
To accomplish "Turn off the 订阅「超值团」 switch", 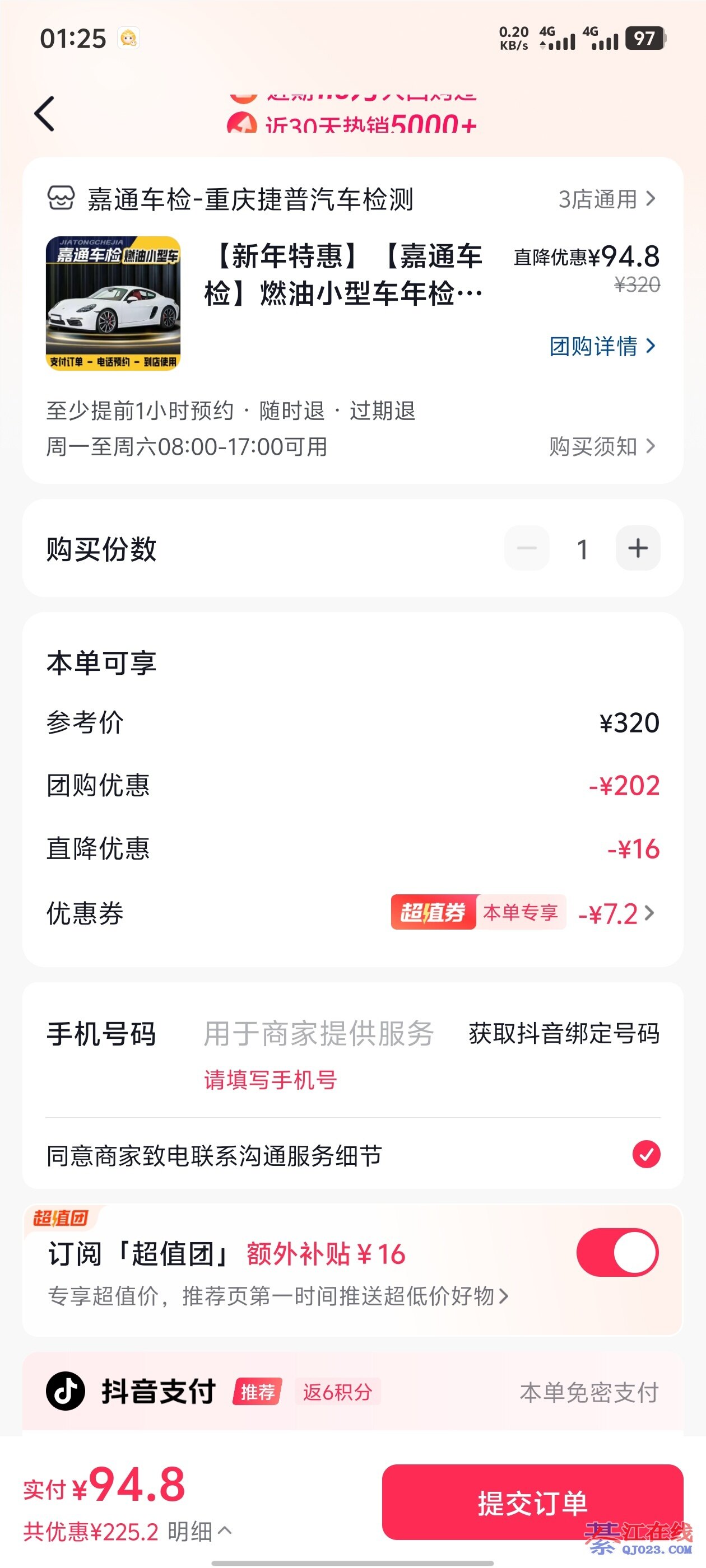I will click(x=617, y=1253).
